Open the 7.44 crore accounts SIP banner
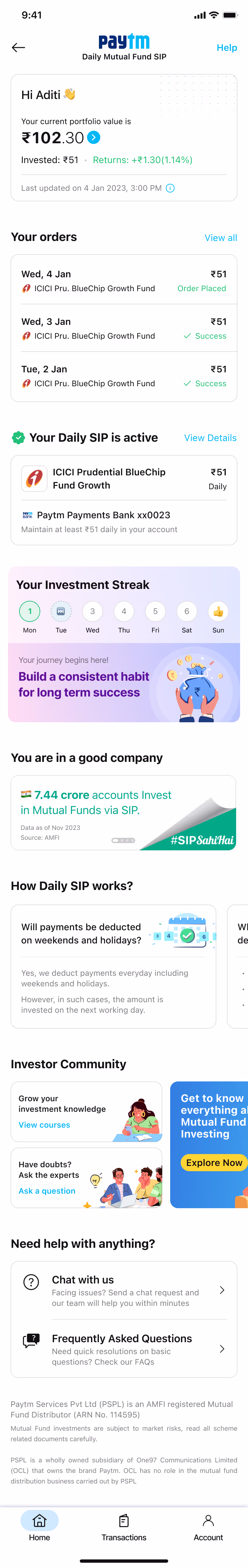The image size is (248, 1568). click(x=123, y=813)
